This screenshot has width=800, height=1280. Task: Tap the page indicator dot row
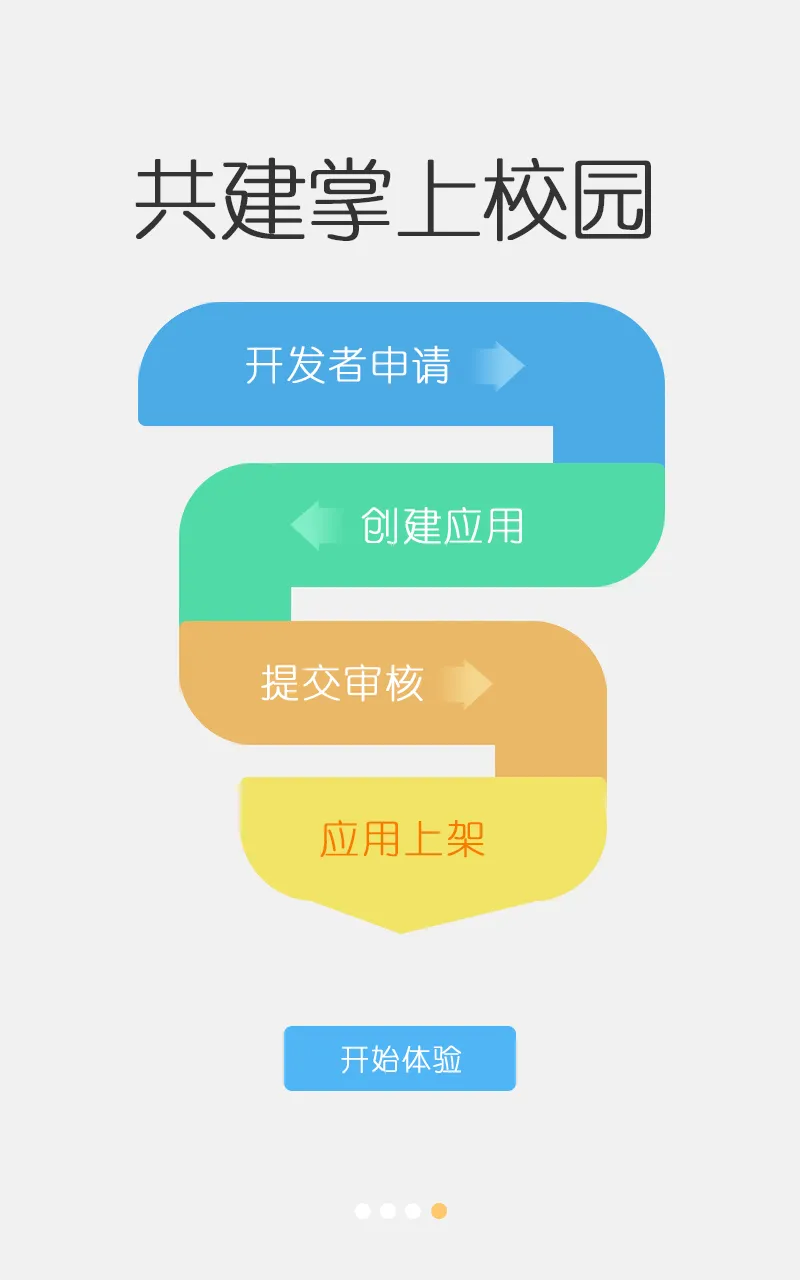coord(400,1210)
